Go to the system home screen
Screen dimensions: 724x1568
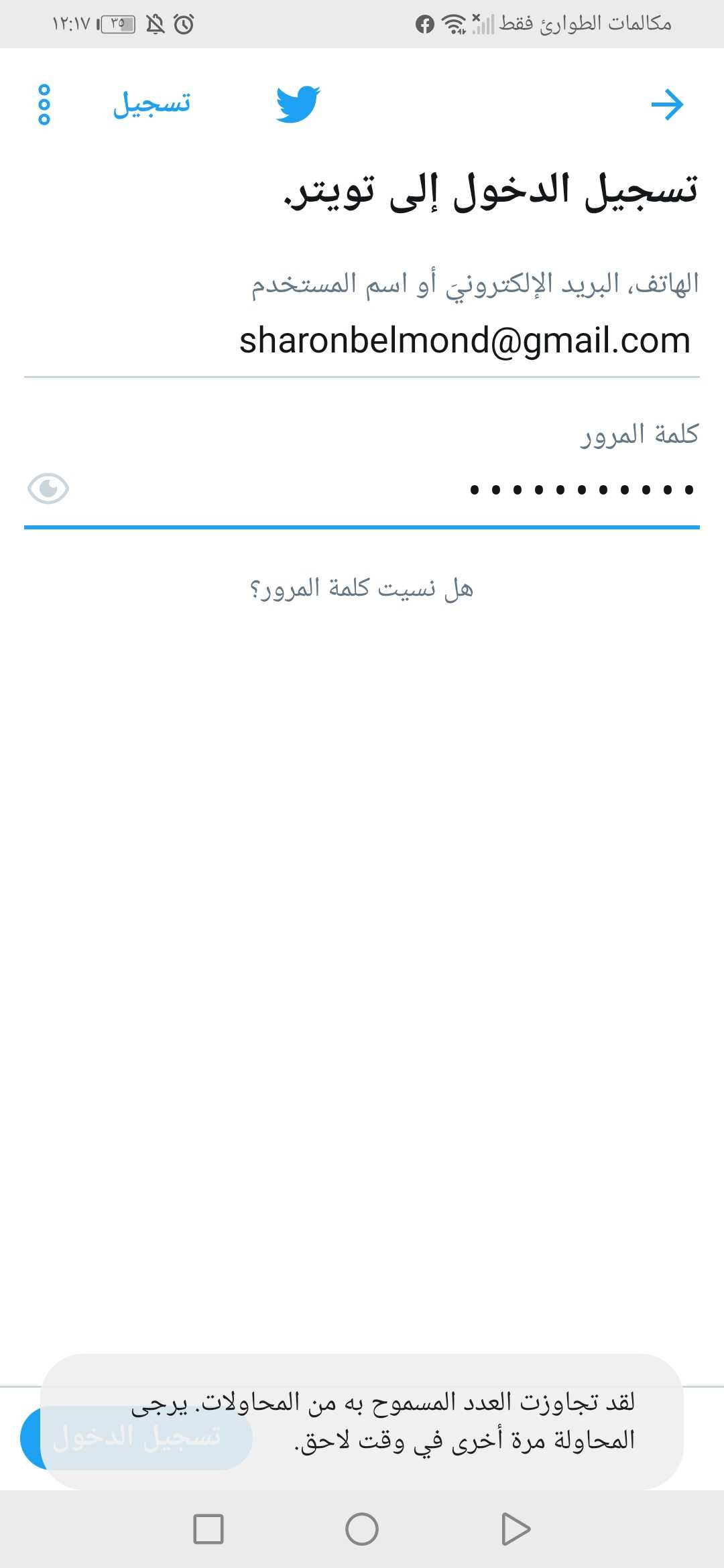[x=362, y=1529]
